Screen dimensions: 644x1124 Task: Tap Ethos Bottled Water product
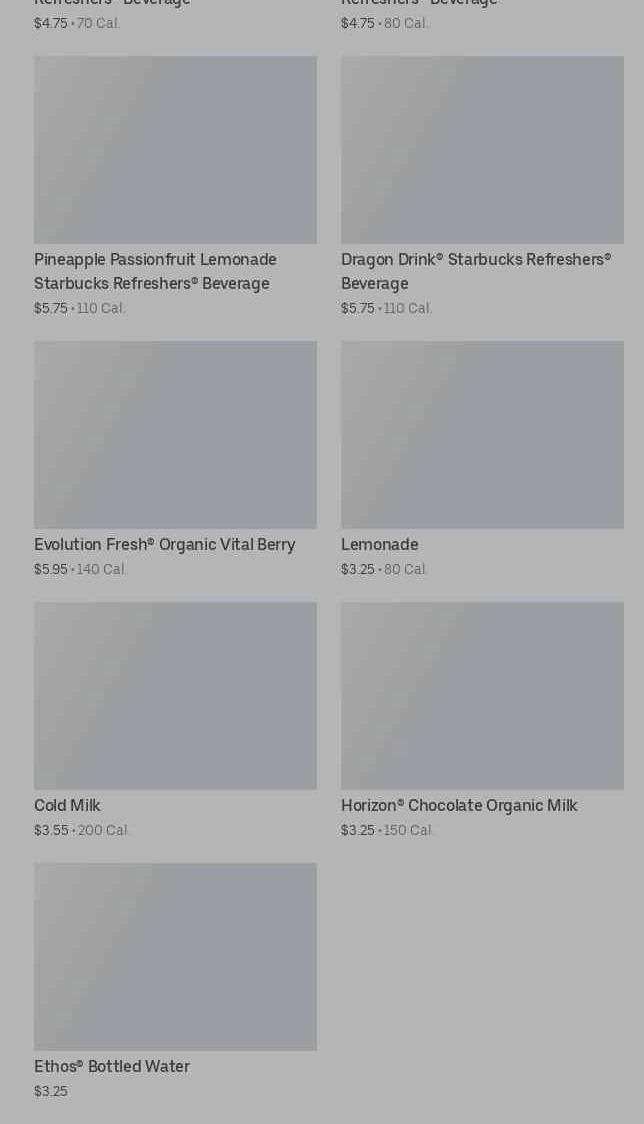click(x=175, y=957)
